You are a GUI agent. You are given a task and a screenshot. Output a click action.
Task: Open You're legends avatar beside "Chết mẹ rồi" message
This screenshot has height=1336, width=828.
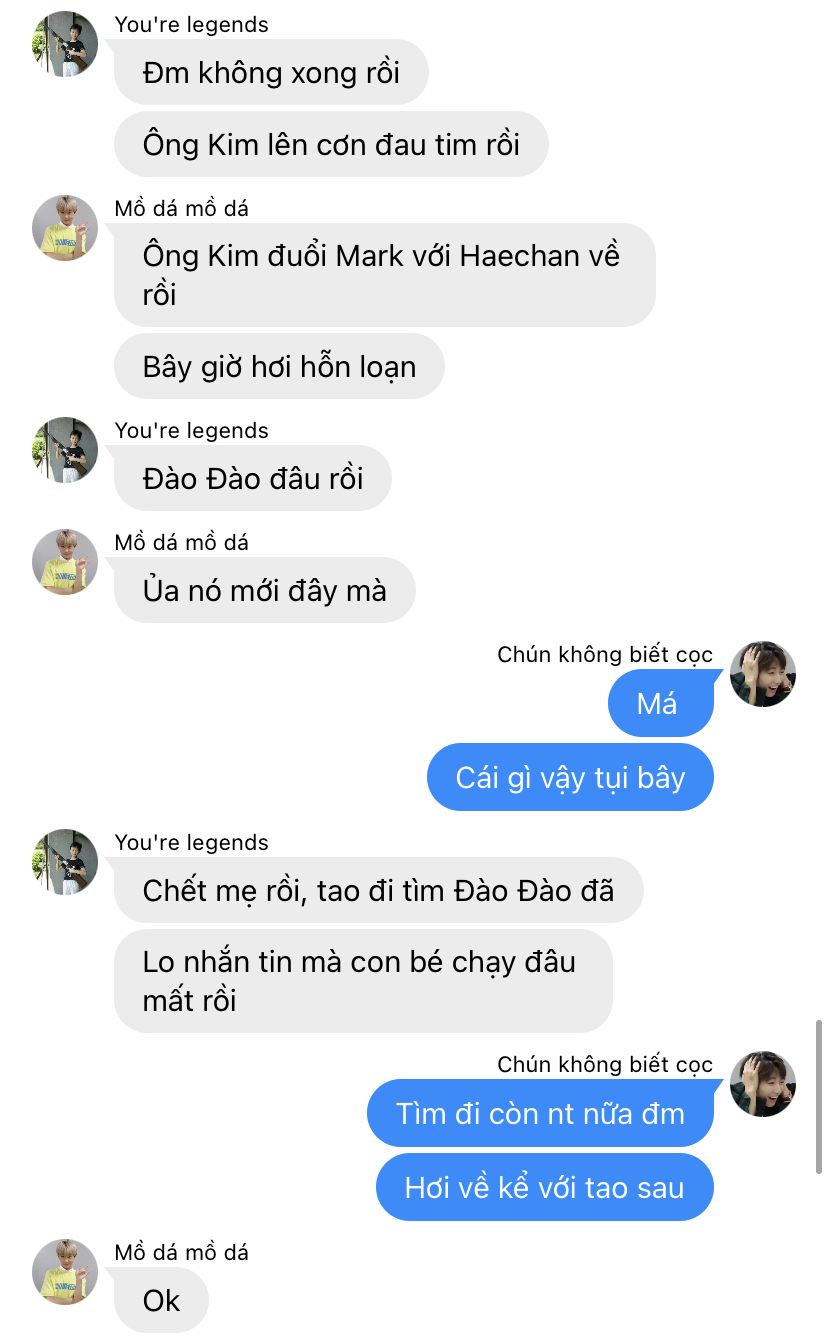(x=65, y=862)
